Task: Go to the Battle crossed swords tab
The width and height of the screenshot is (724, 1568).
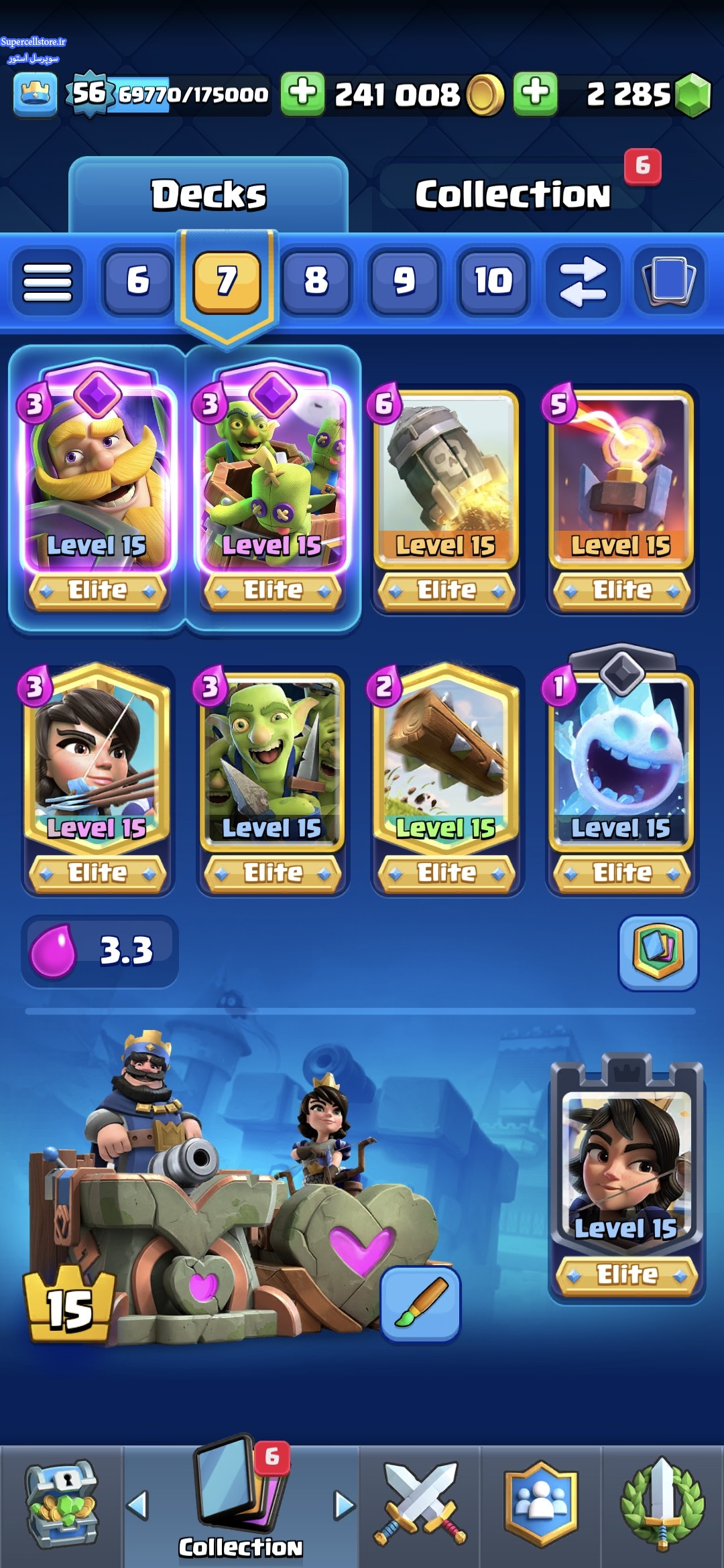Action: coord(420,1505)
